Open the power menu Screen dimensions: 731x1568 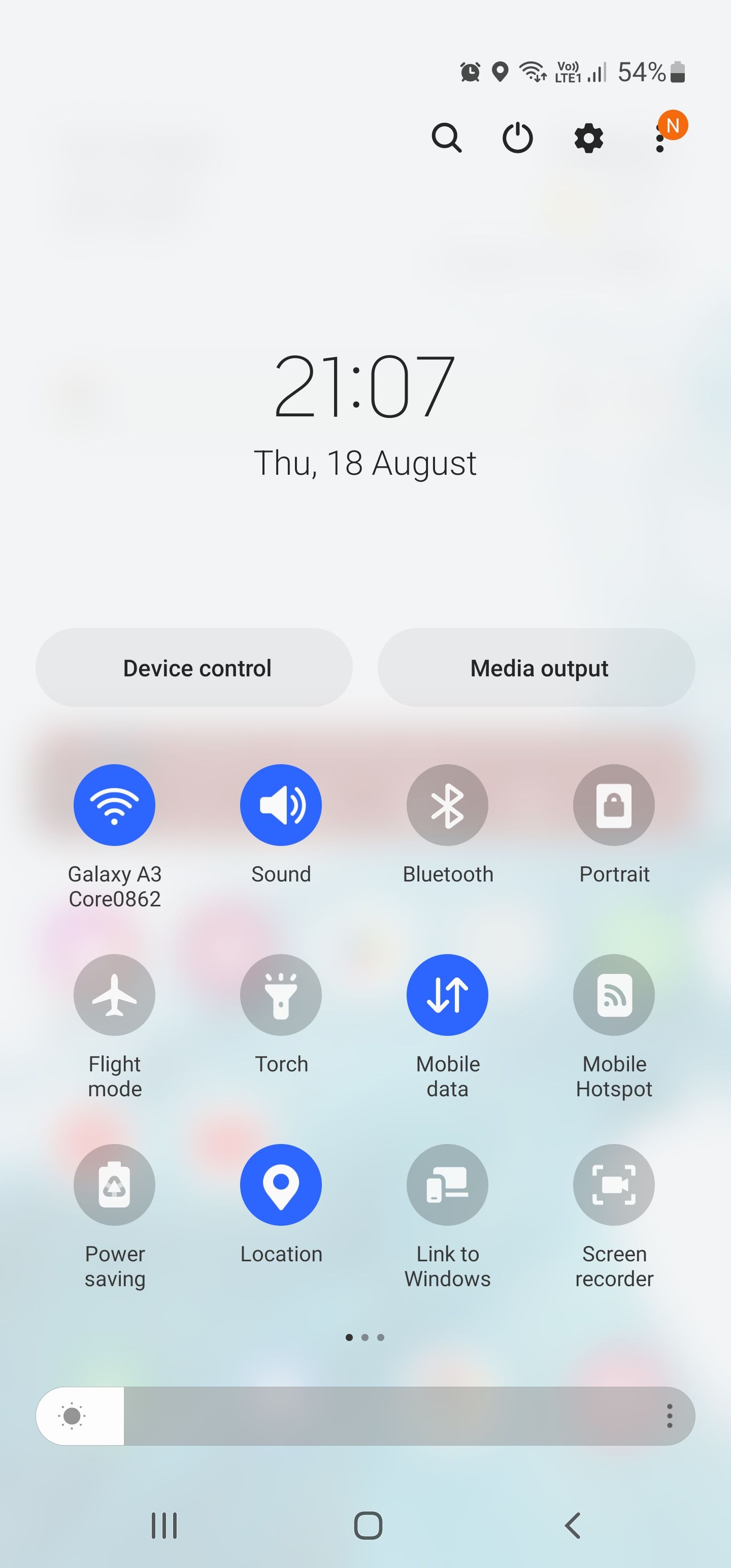click(x=517, y=138)
